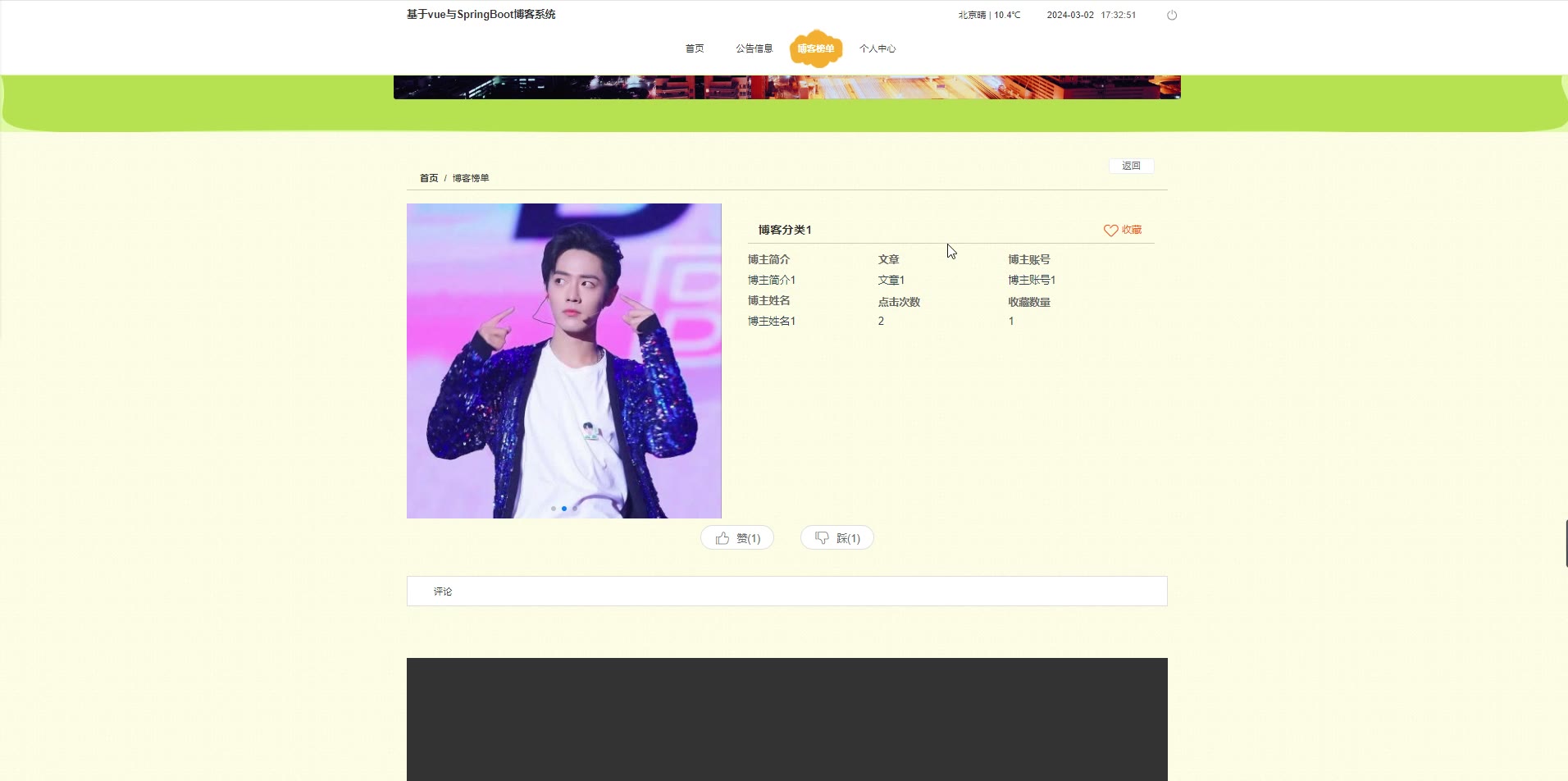Go to 个人中心 tab

click(x=877, y=48)
